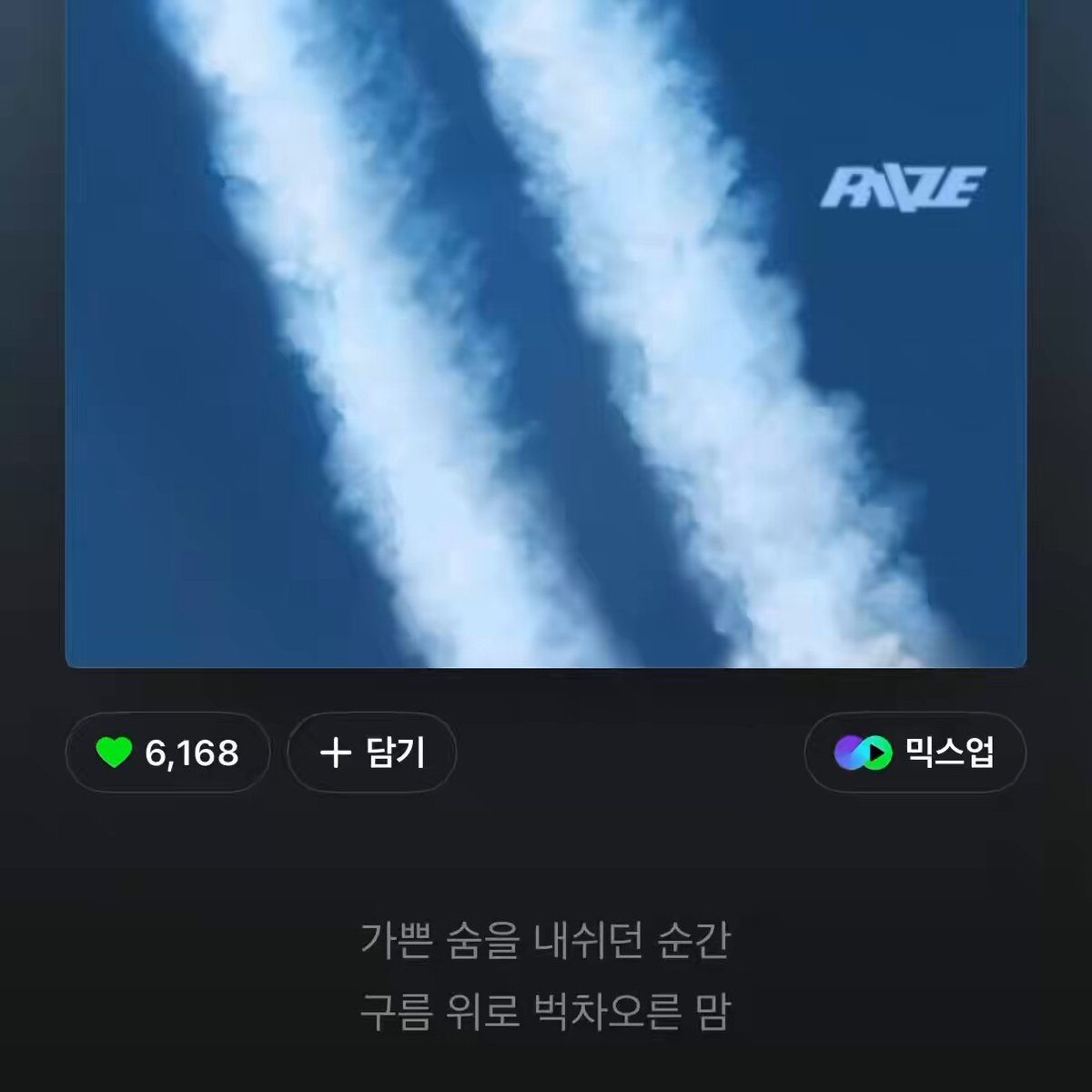Start the 믹스업 mix
This screenshot has width=1092, height=1092.
[x=915, y=753]
